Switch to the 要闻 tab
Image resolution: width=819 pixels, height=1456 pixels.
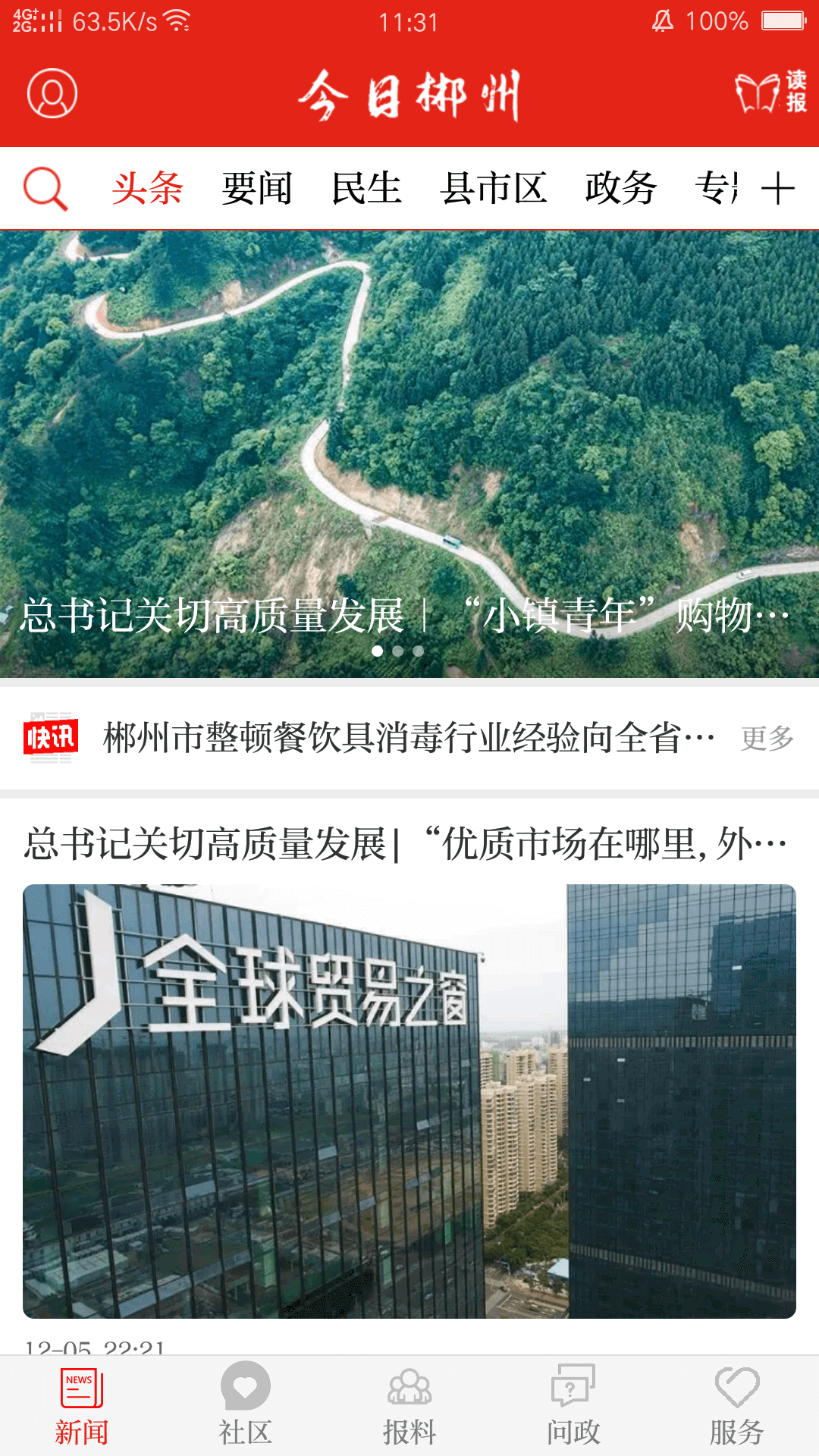click(x=257, y=187)
